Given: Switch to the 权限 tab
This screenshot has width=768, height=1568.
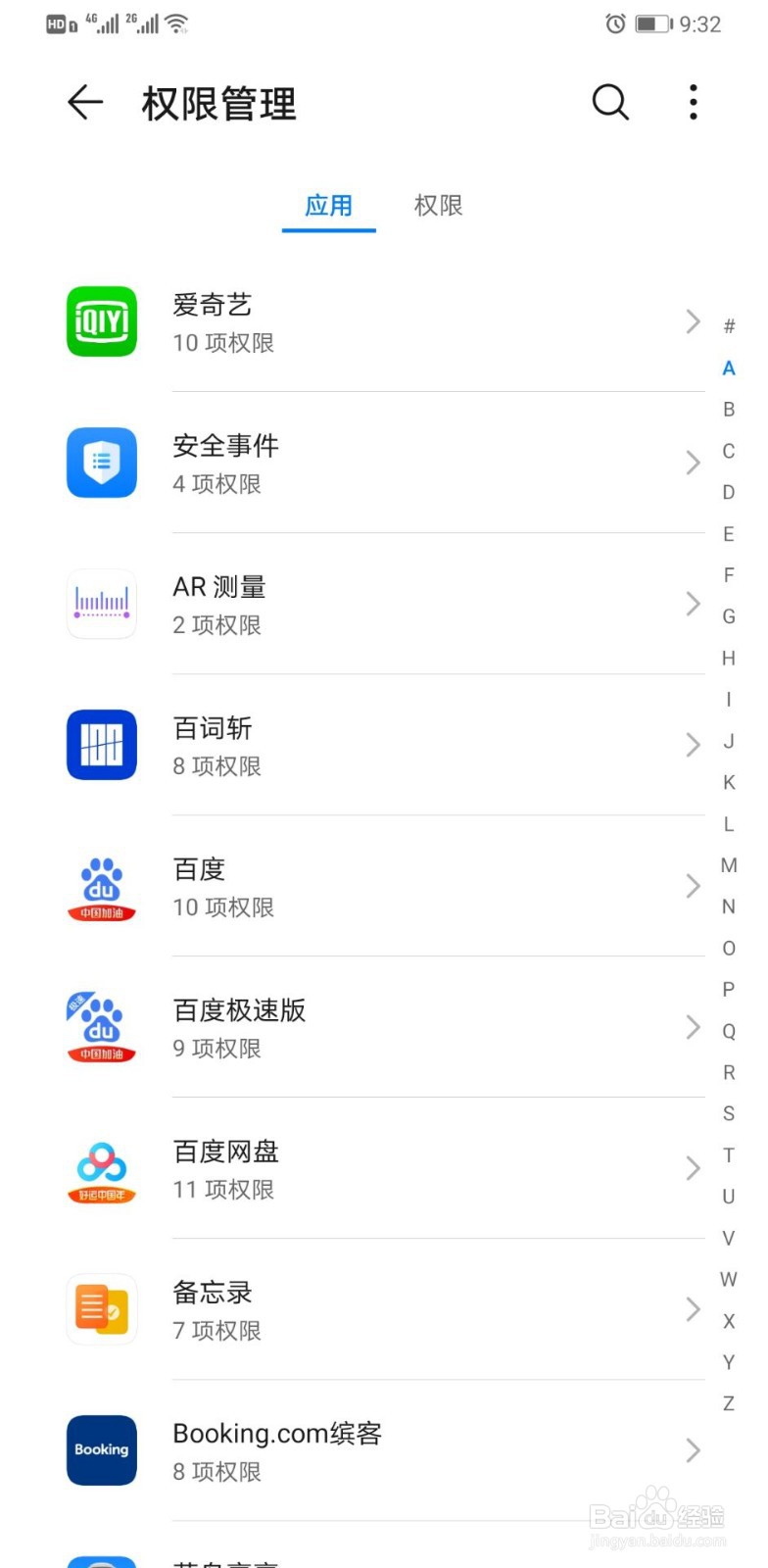Looking at the screenshot, I should tap(438, 206).
